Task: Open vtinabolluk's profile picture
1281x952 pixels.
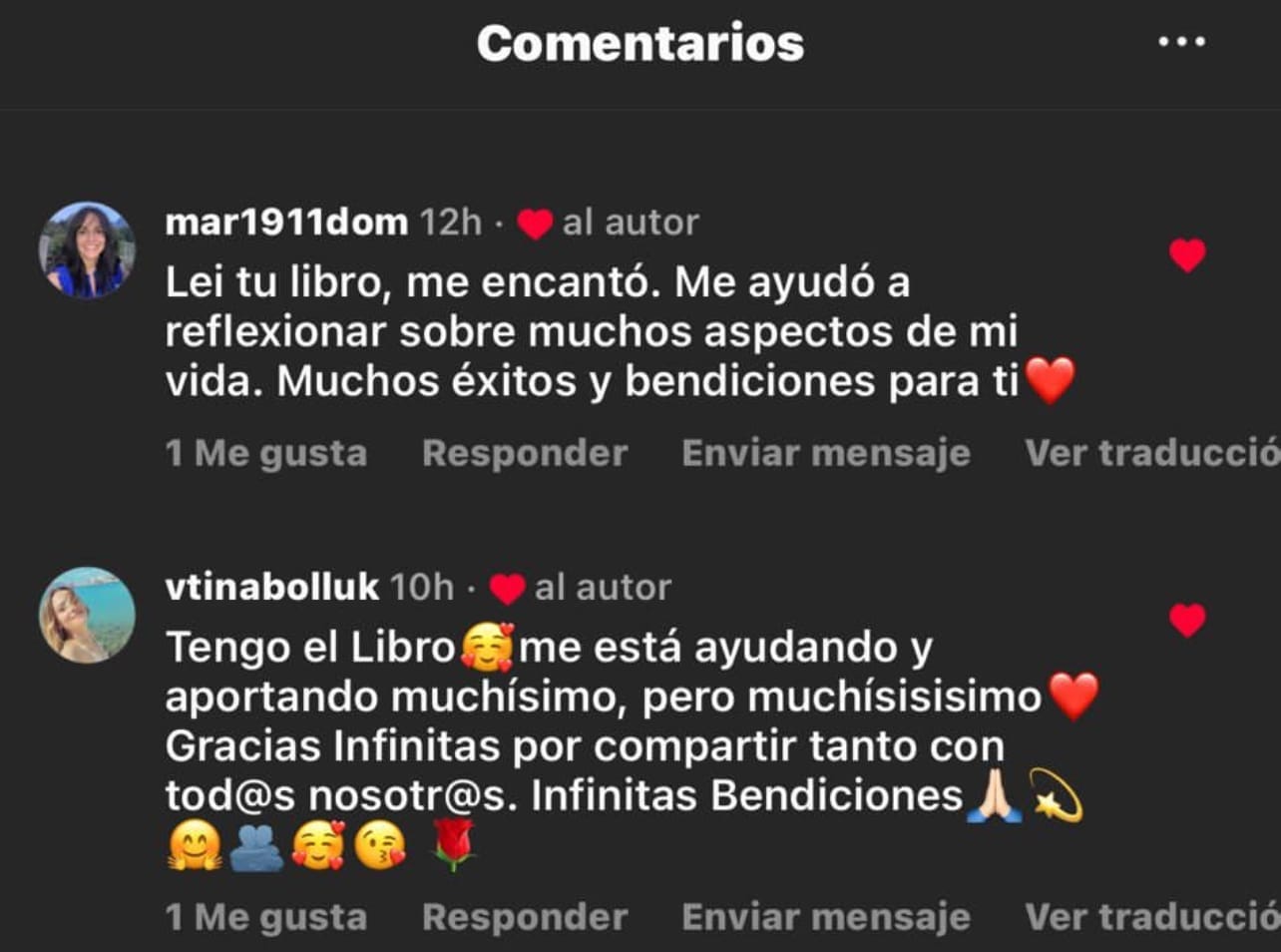Action: coord(87,616)
